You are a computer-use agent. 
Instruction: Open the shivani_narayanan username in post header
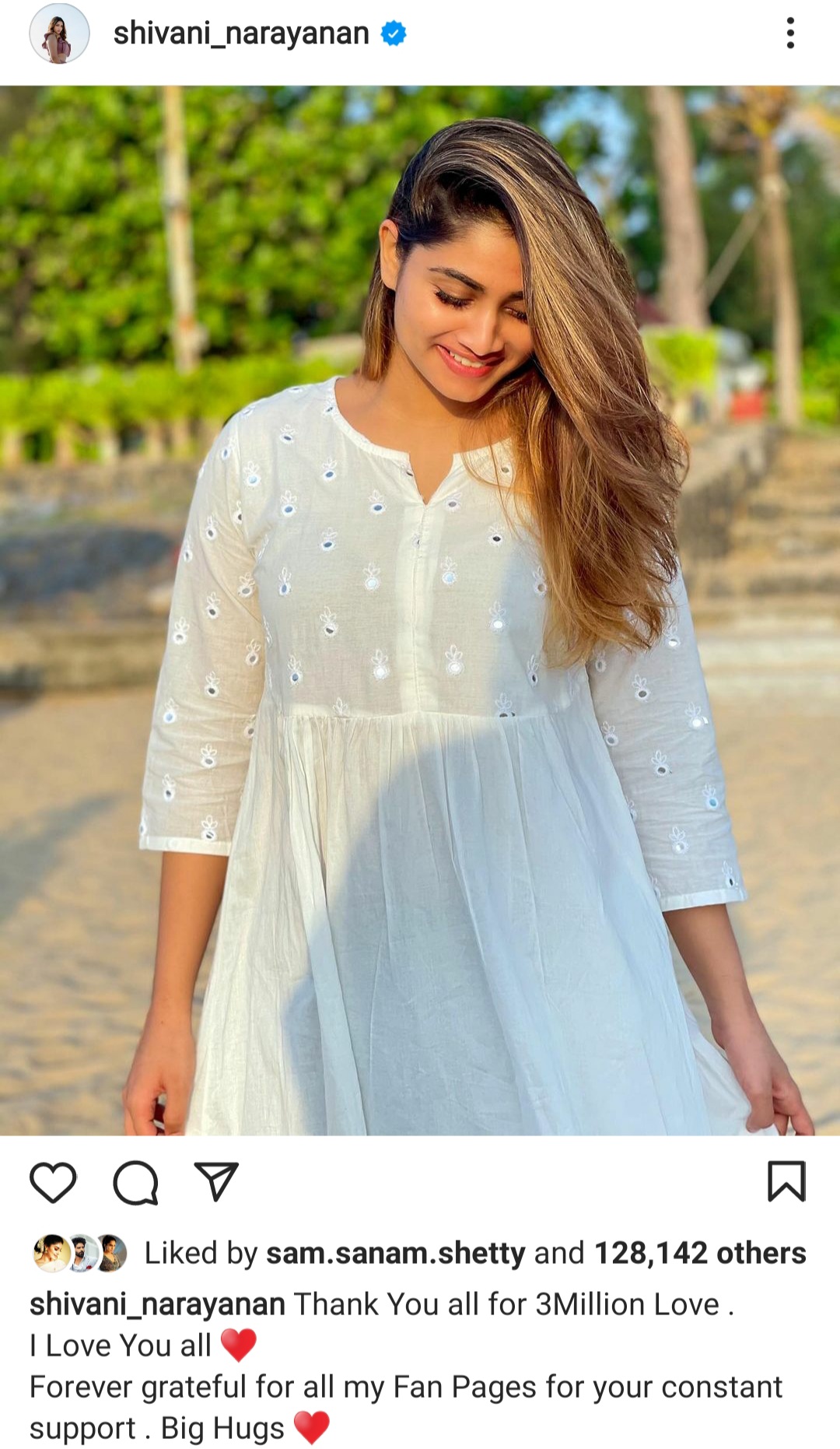[241, 34]
